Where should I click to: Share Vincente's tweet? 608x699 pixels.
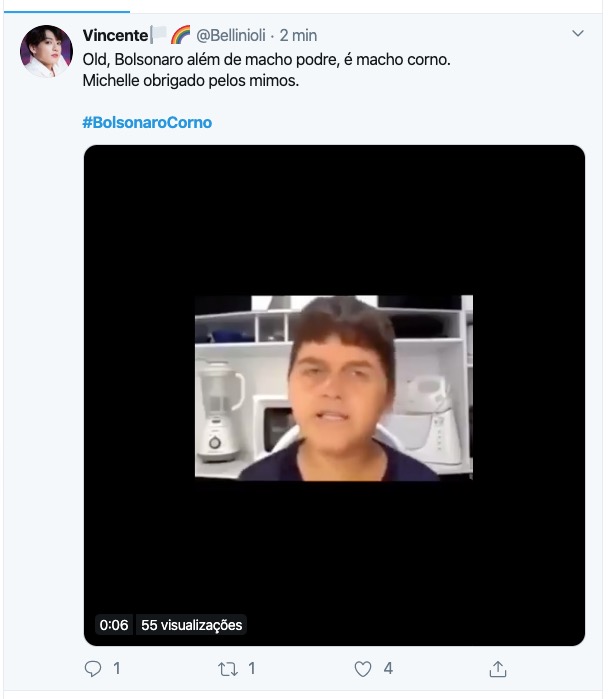(497, 668)
